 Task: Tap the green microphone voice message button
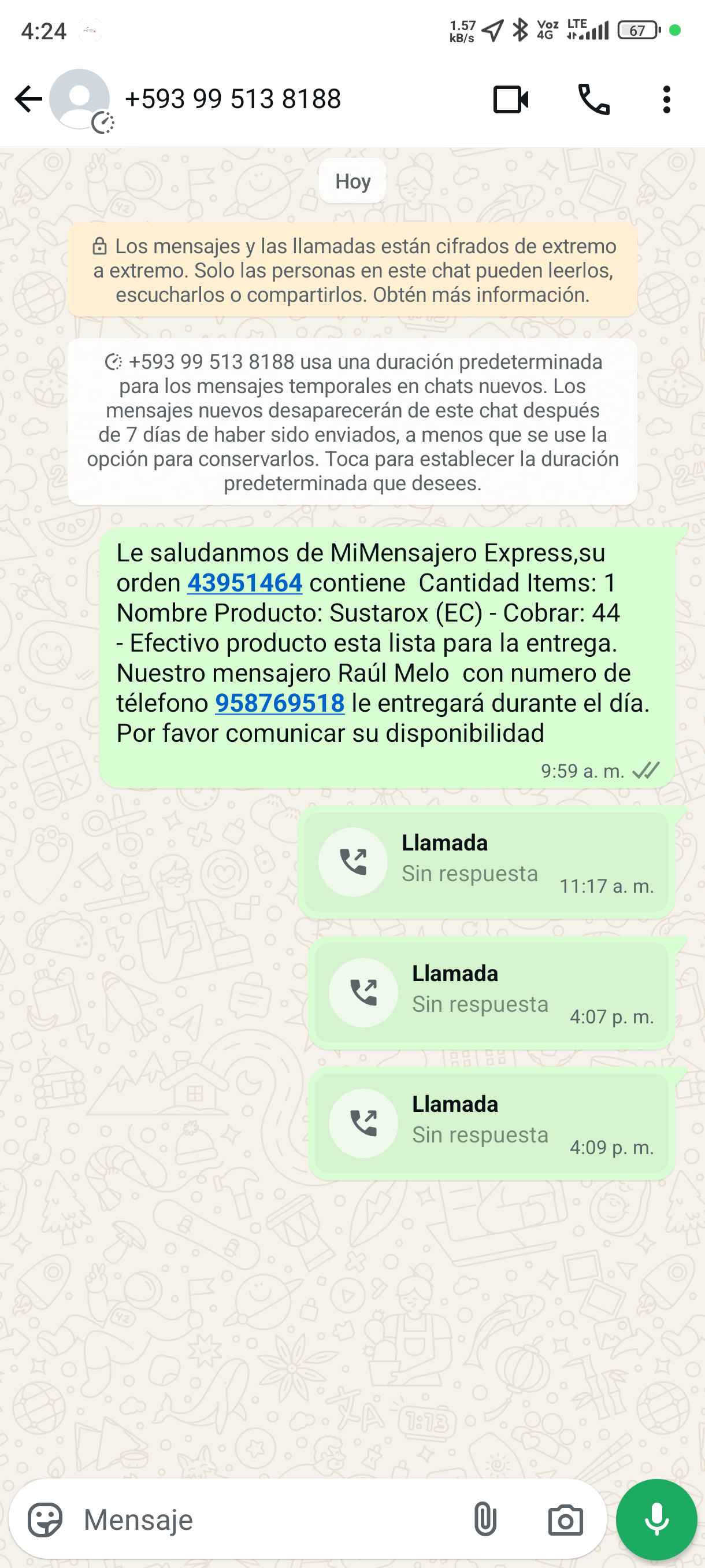pyautogui.click(x=656, y=1519)
